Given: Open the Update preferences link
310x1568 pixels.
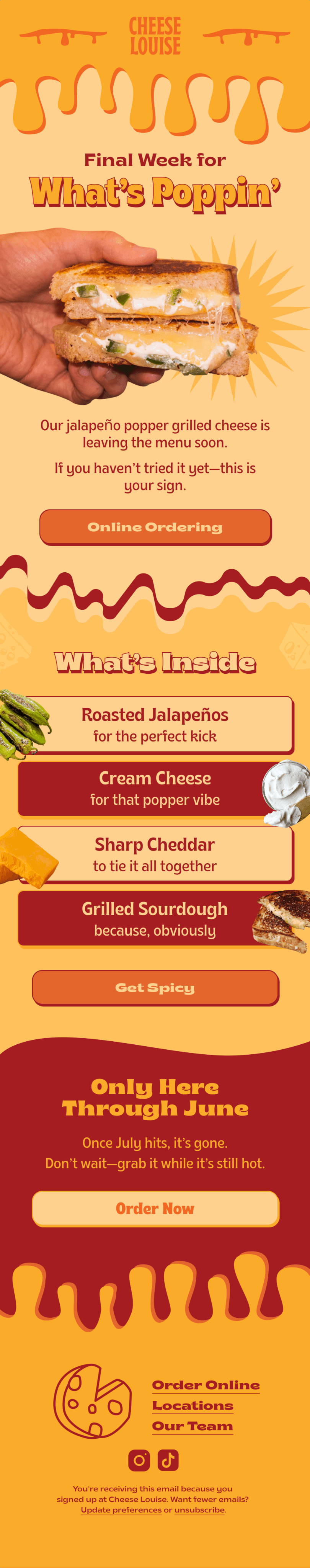Looking at the screenshot, I should tap(121, 1509).
